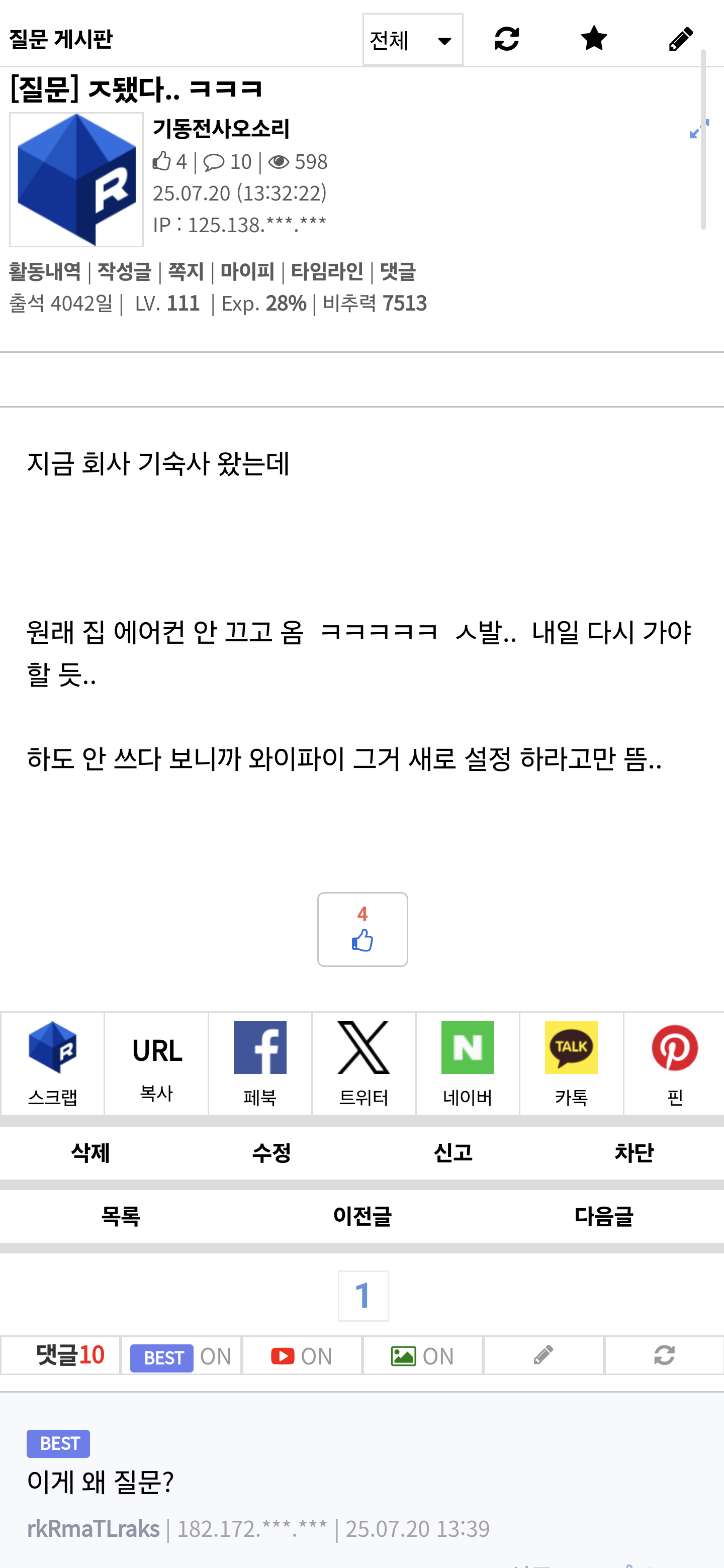Share the post to 카톡
The width and height of the screenshot is (724, 1568).
click(571, 1063)
